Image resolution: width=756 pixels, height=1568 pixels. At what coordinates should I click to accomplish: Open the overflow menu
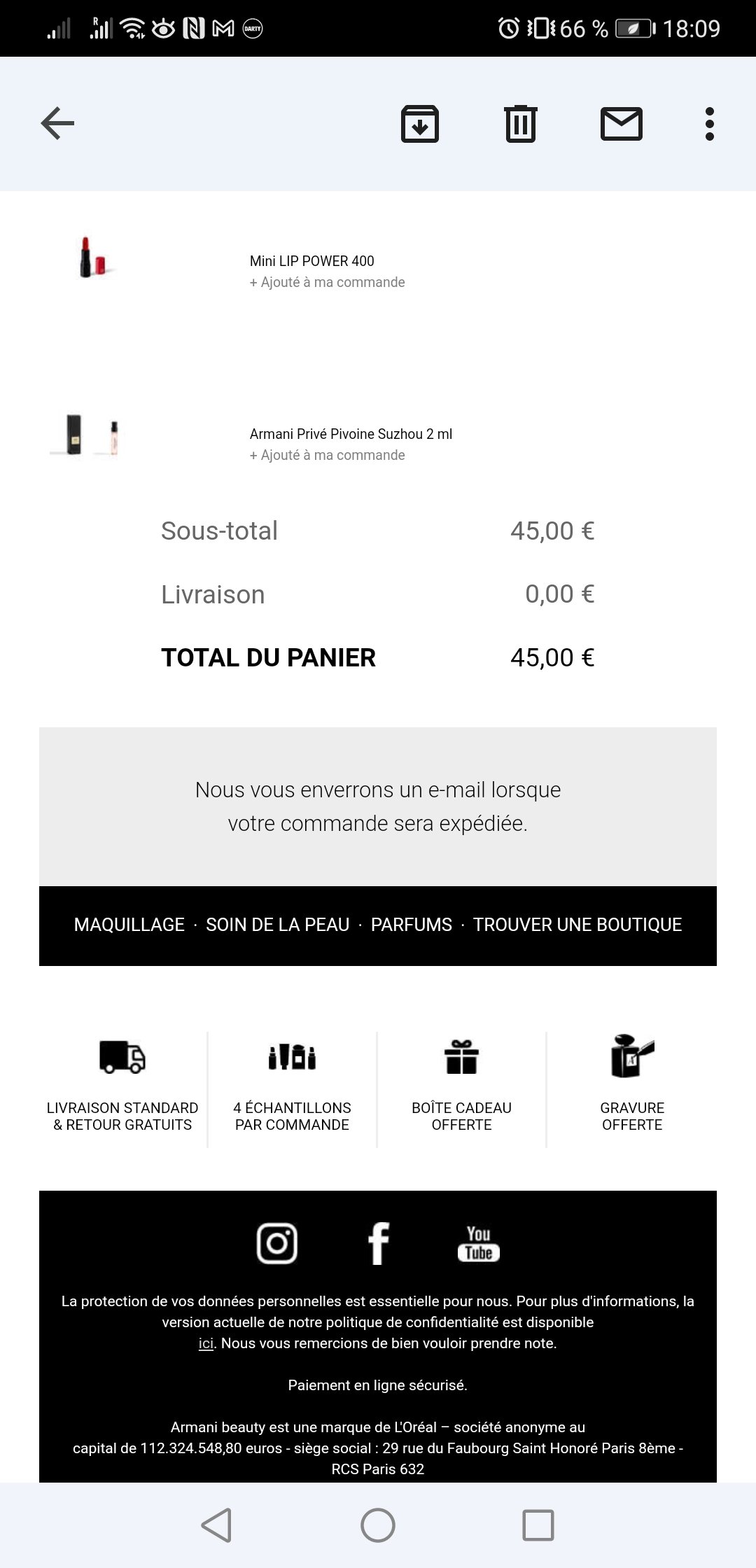tap(710, 124)
